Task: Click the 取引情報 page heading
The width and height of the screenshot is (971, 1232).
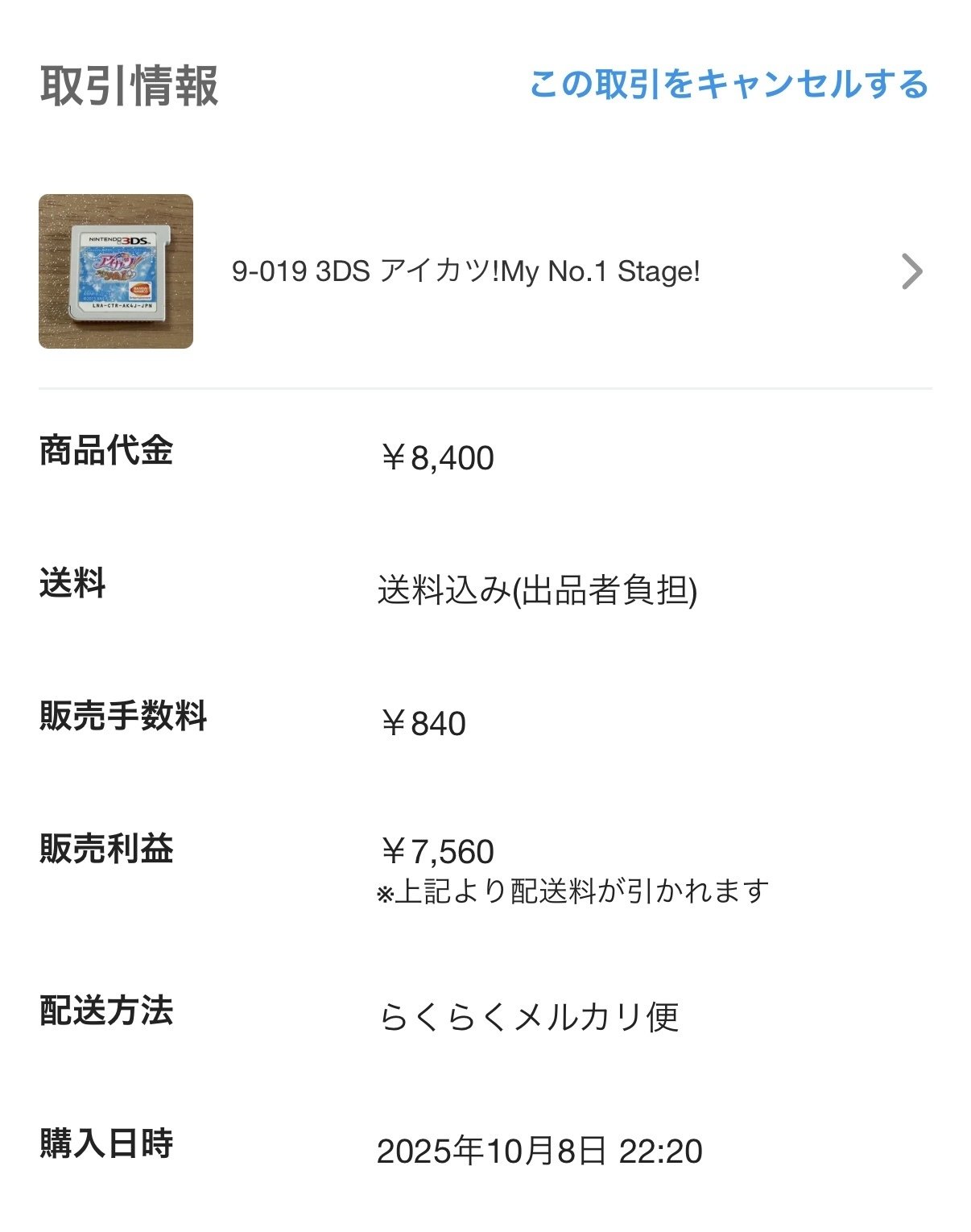Action: pyautogui.click(x=129, y=85)
